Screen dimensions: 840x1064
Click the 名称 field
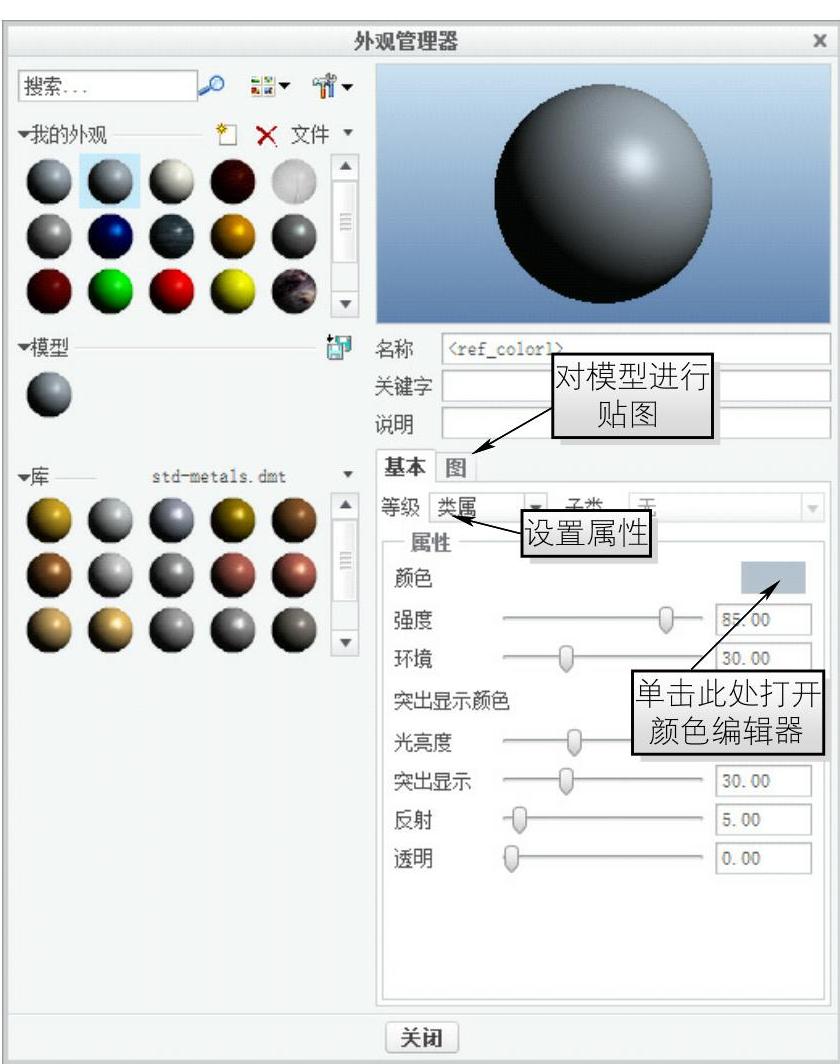click(x=635, y=349)
